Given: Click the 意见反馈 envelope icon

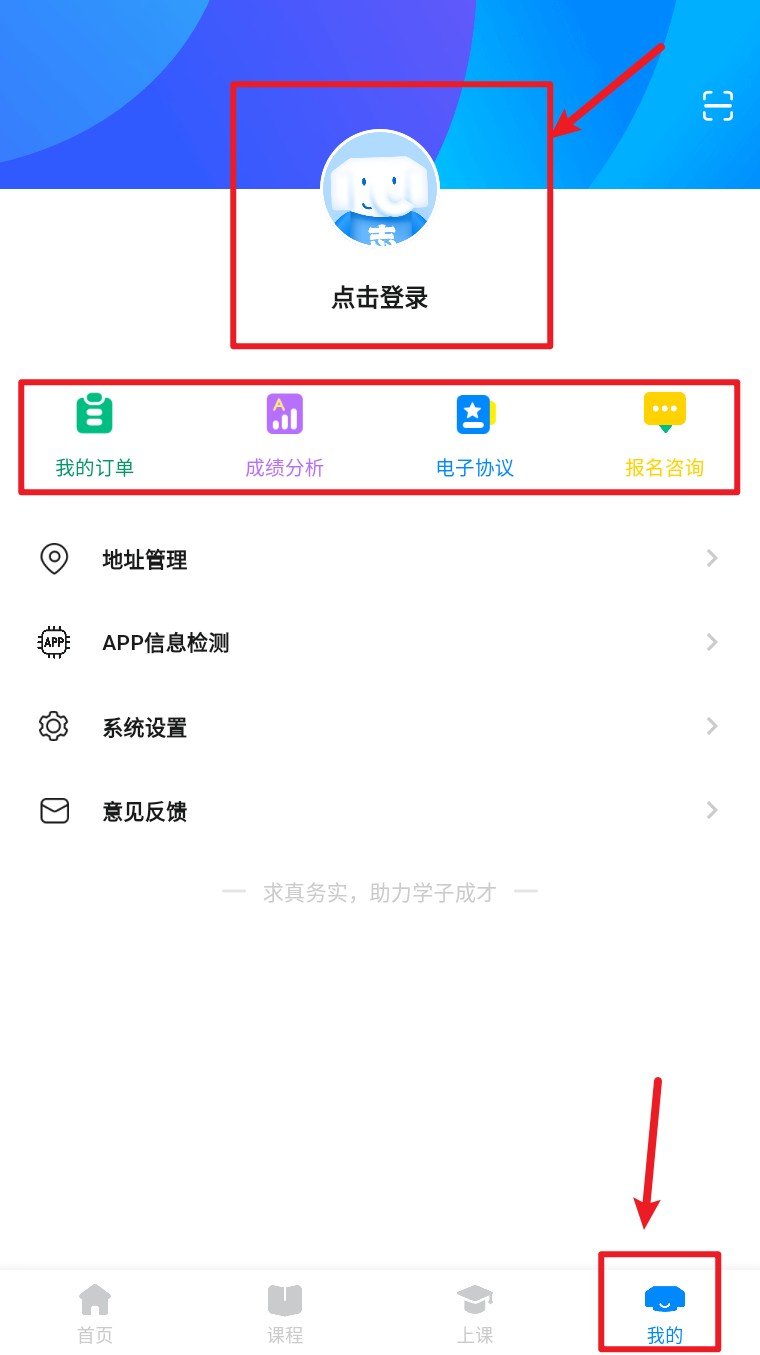Looking at the screenshot, I should point(53,811).
